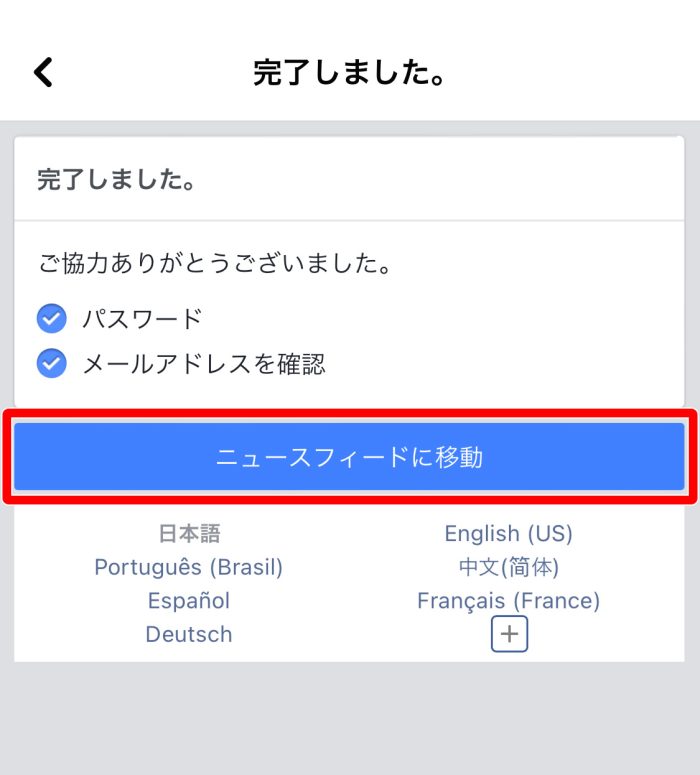Screen dimensions: 700x775
Task: Switch language to Deutsch
Action: coord(188,634)
